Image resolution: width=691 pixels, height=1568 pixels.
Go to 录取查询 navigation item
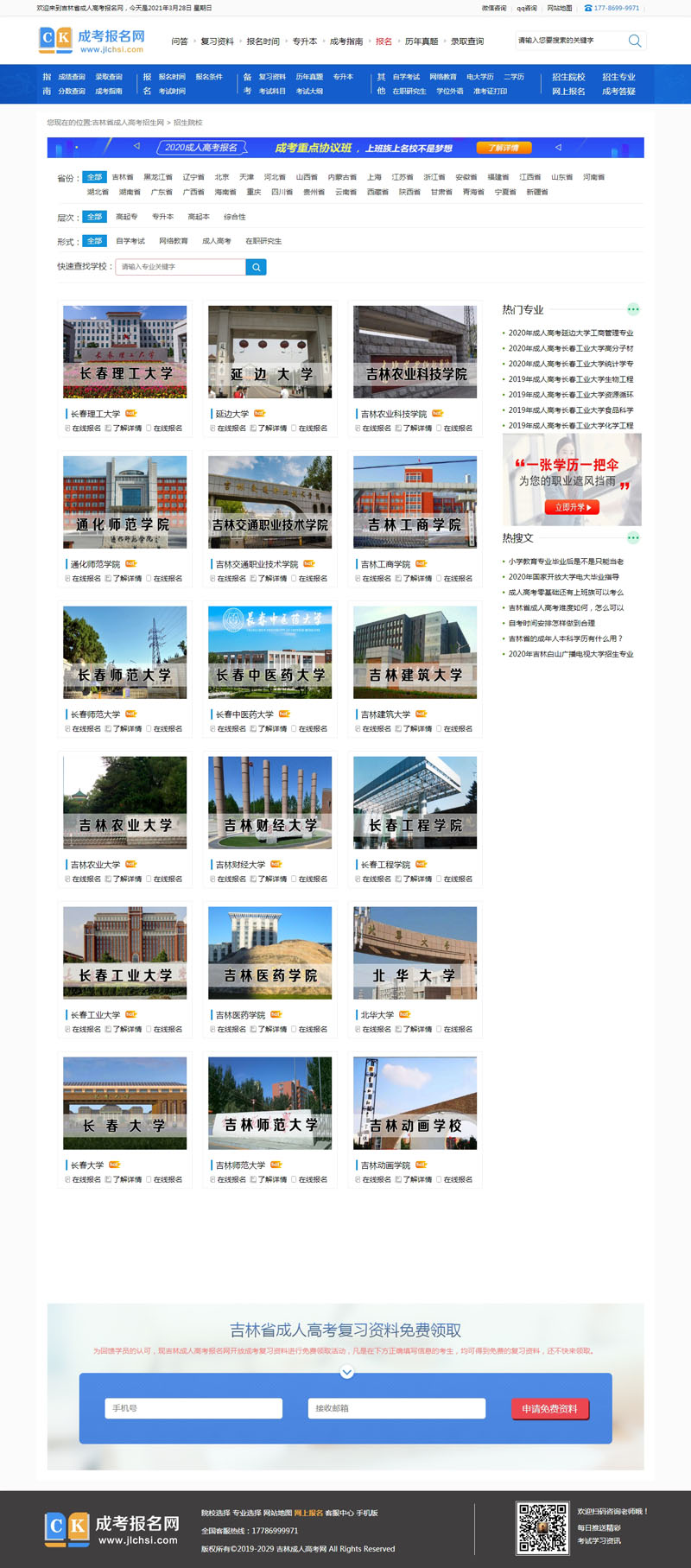click(x=466, y=41)
